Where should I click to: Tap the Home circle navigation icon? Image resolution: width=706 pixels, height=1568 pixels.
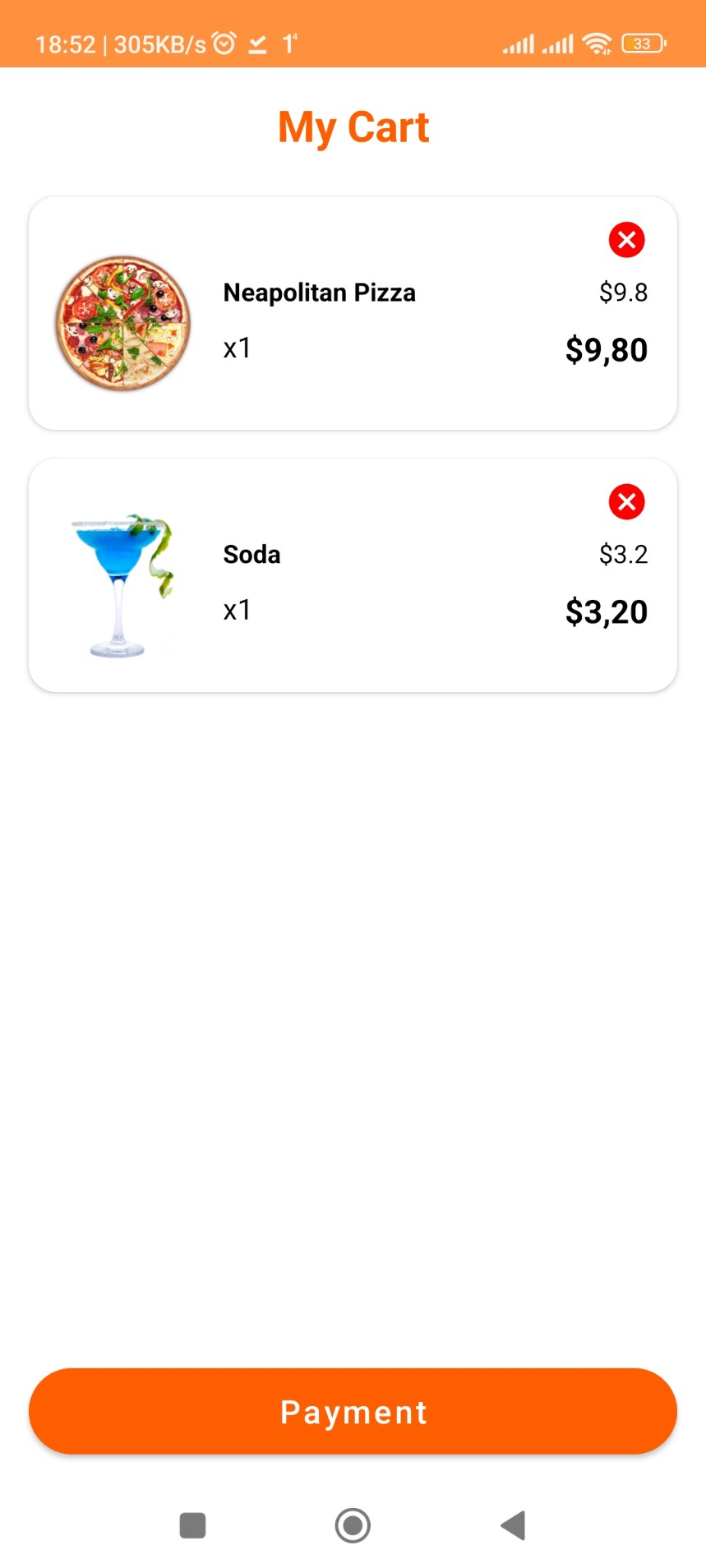click(353, 1525)
